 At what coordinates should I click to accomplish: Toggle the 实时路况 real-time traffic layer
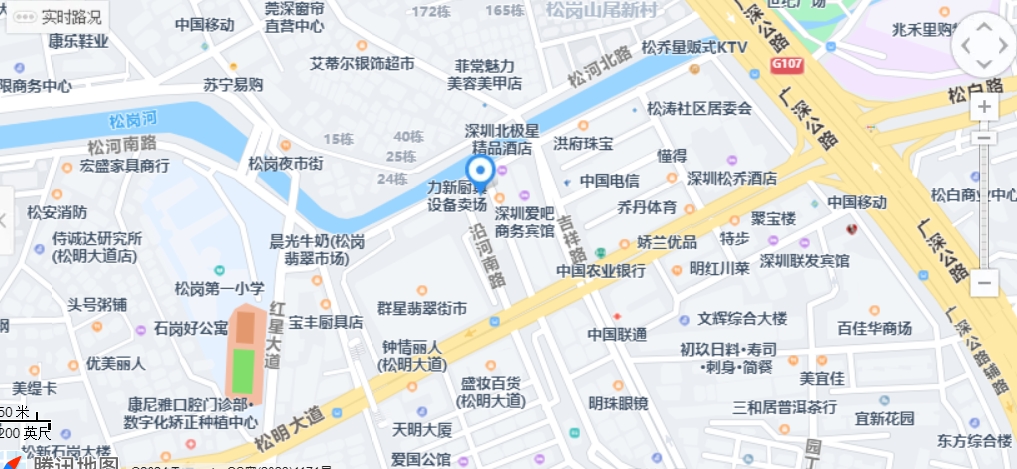point(62,17)
